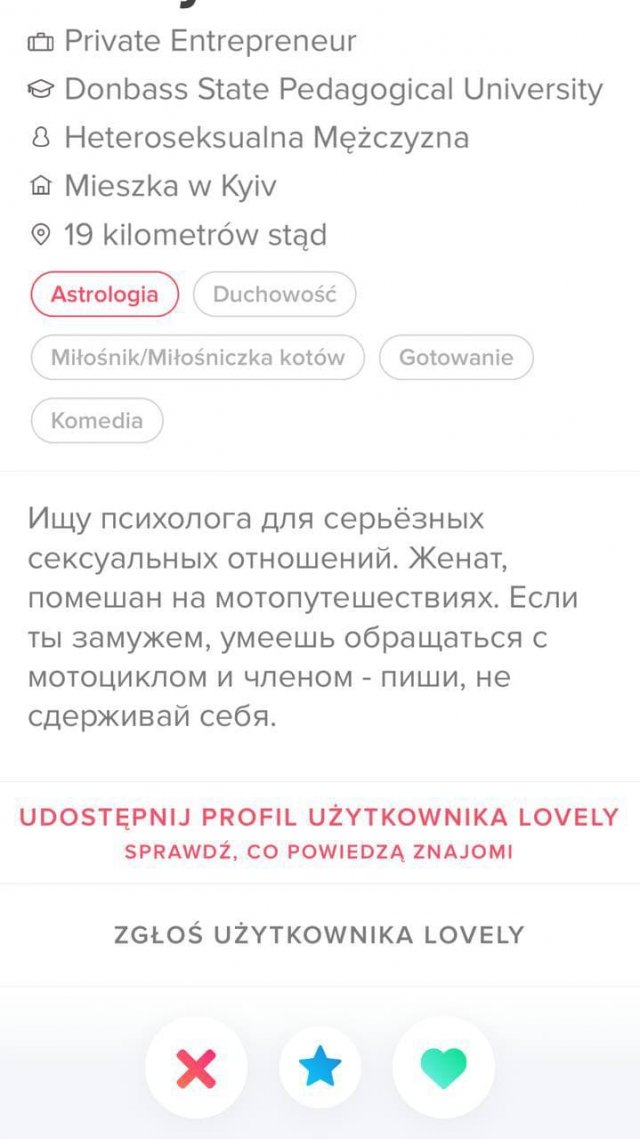The image size is (640, 1139).
Task: Like the profile with green heart
Action: point(444,1068)
